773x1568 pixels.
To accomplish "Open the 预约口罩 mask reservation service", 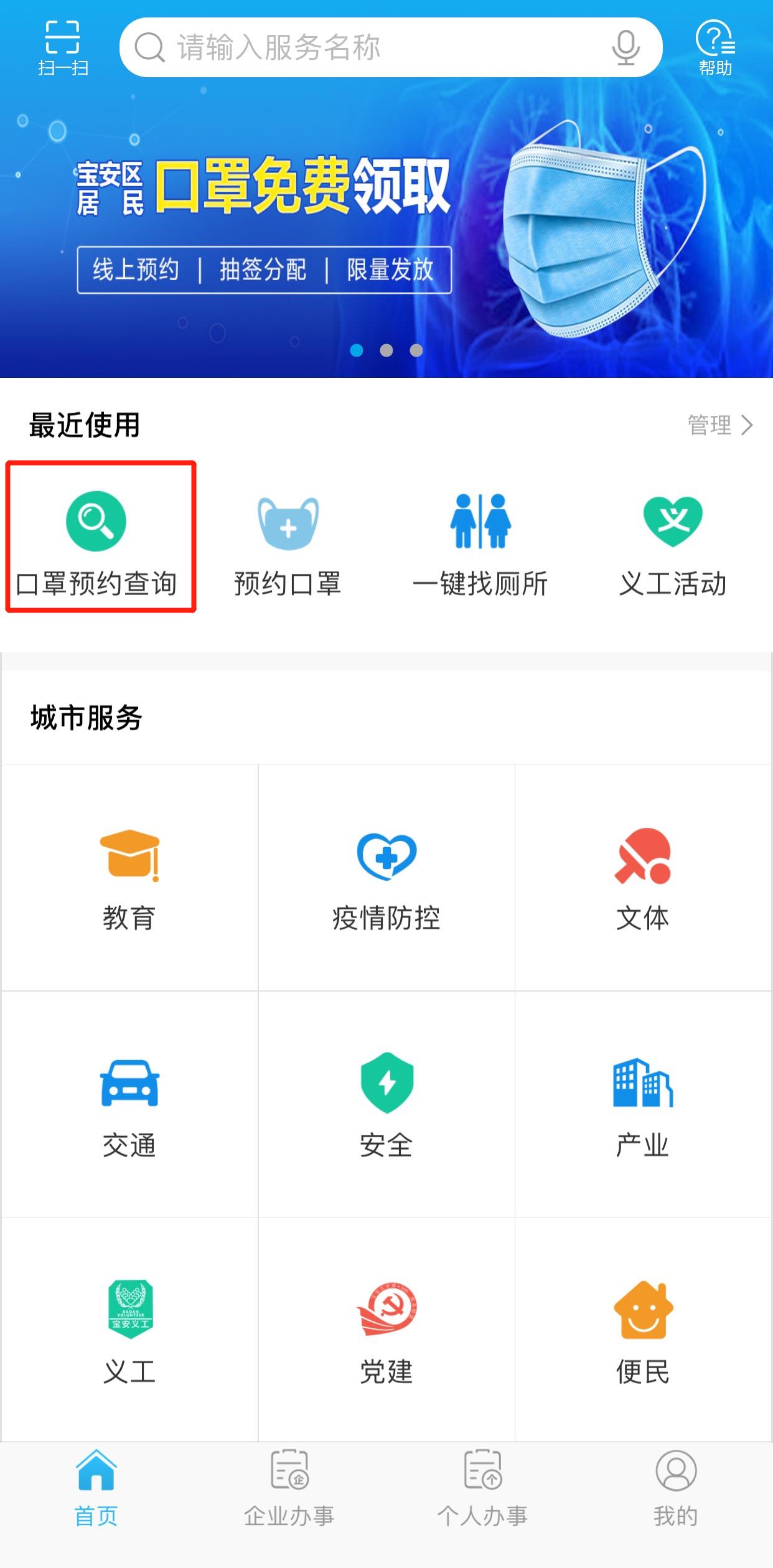I will [x=288, y=541].
